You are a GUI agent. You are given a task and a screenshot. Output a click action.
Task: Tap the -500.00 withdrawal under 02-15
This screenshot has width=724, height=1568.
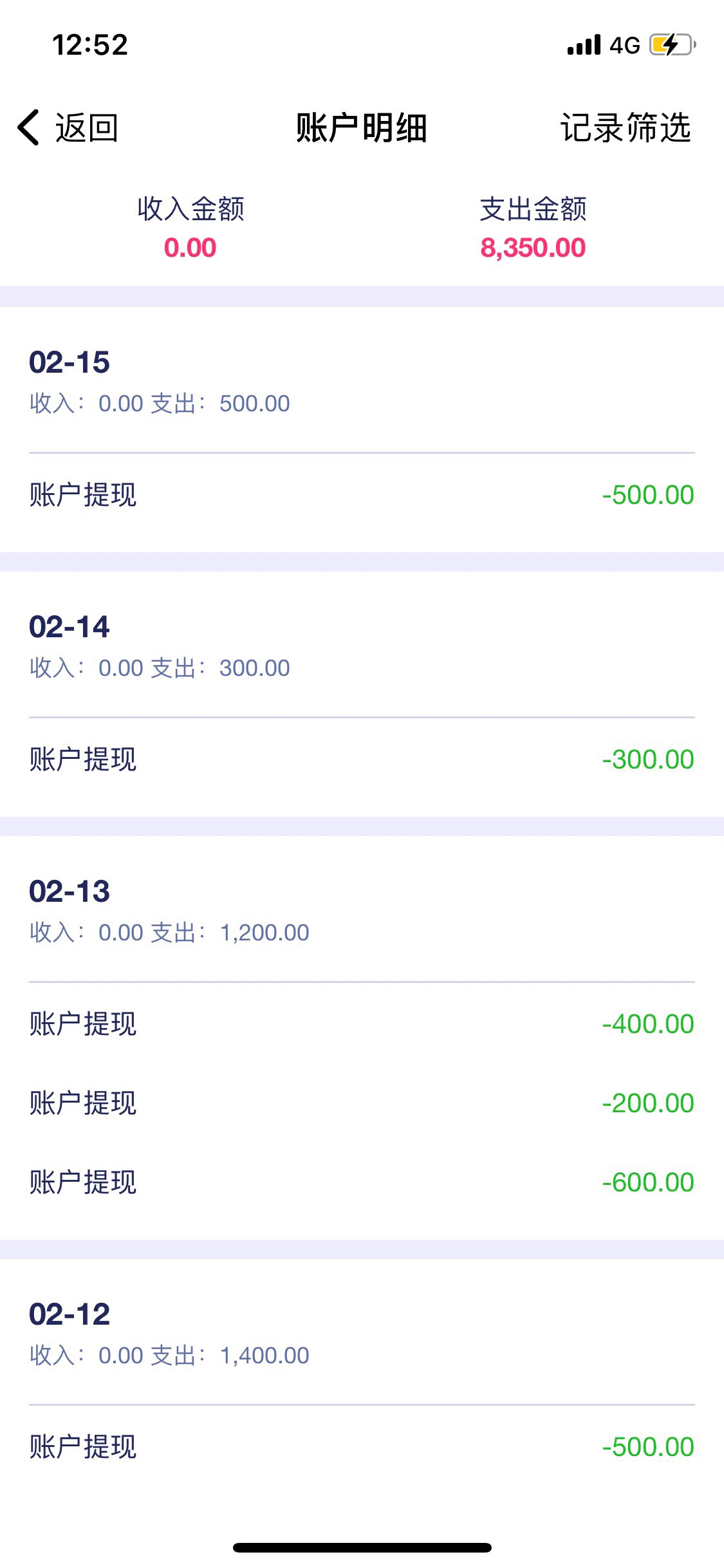[645, 495]
